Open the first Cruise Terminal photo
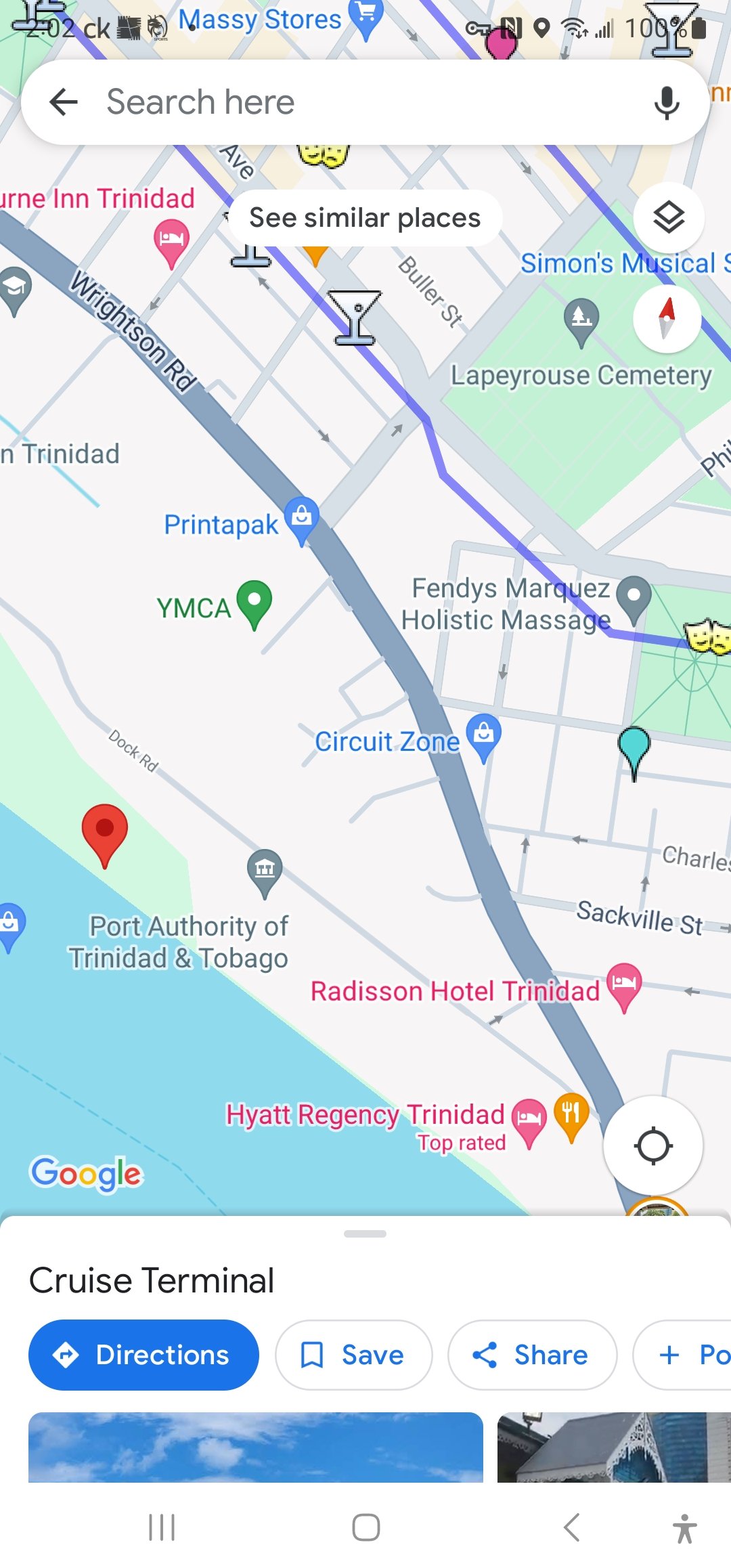Image resolution: width=731 pixels, height=1568 pixels. point(256,1447)
